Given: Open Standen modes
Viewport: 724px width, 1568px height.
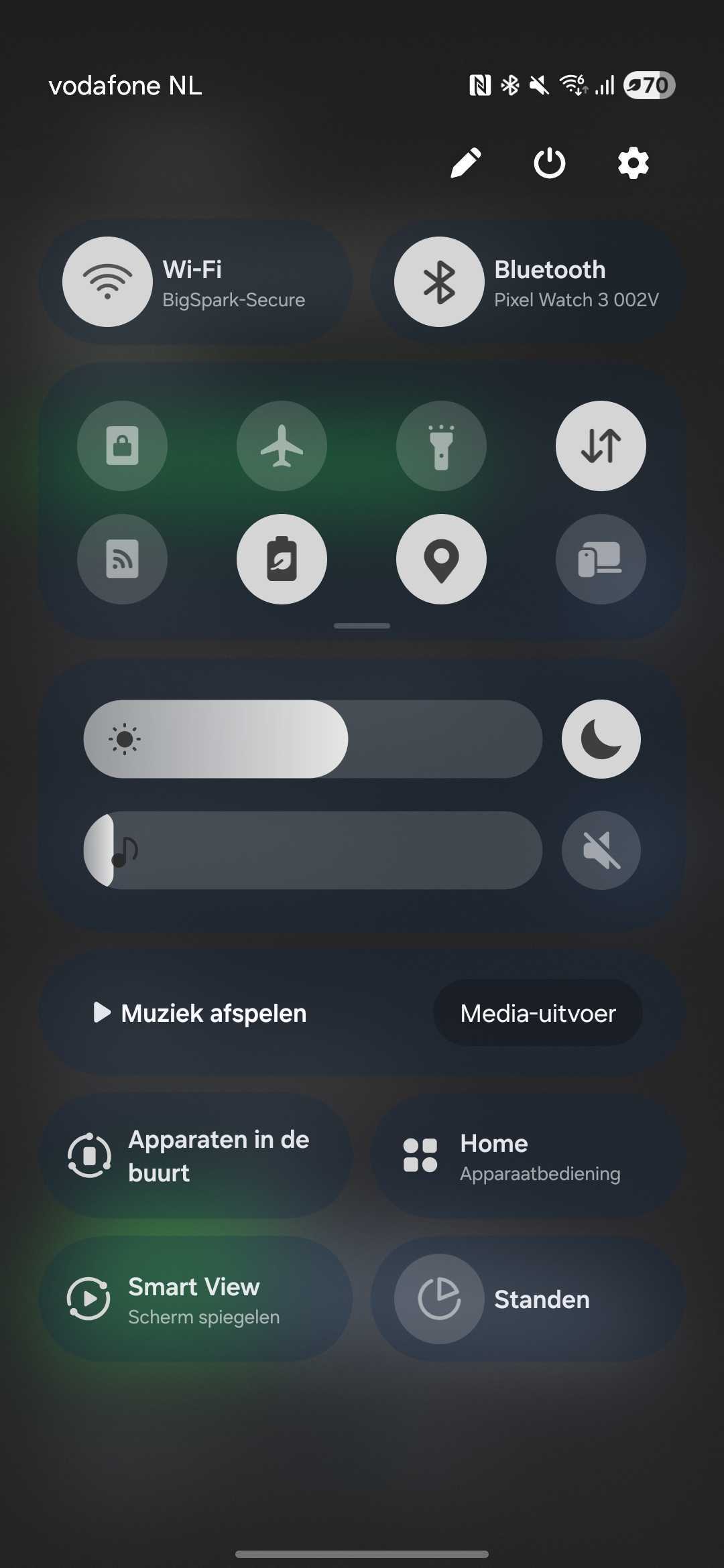Looking at the screenshot, I should tap(528, 1299).
